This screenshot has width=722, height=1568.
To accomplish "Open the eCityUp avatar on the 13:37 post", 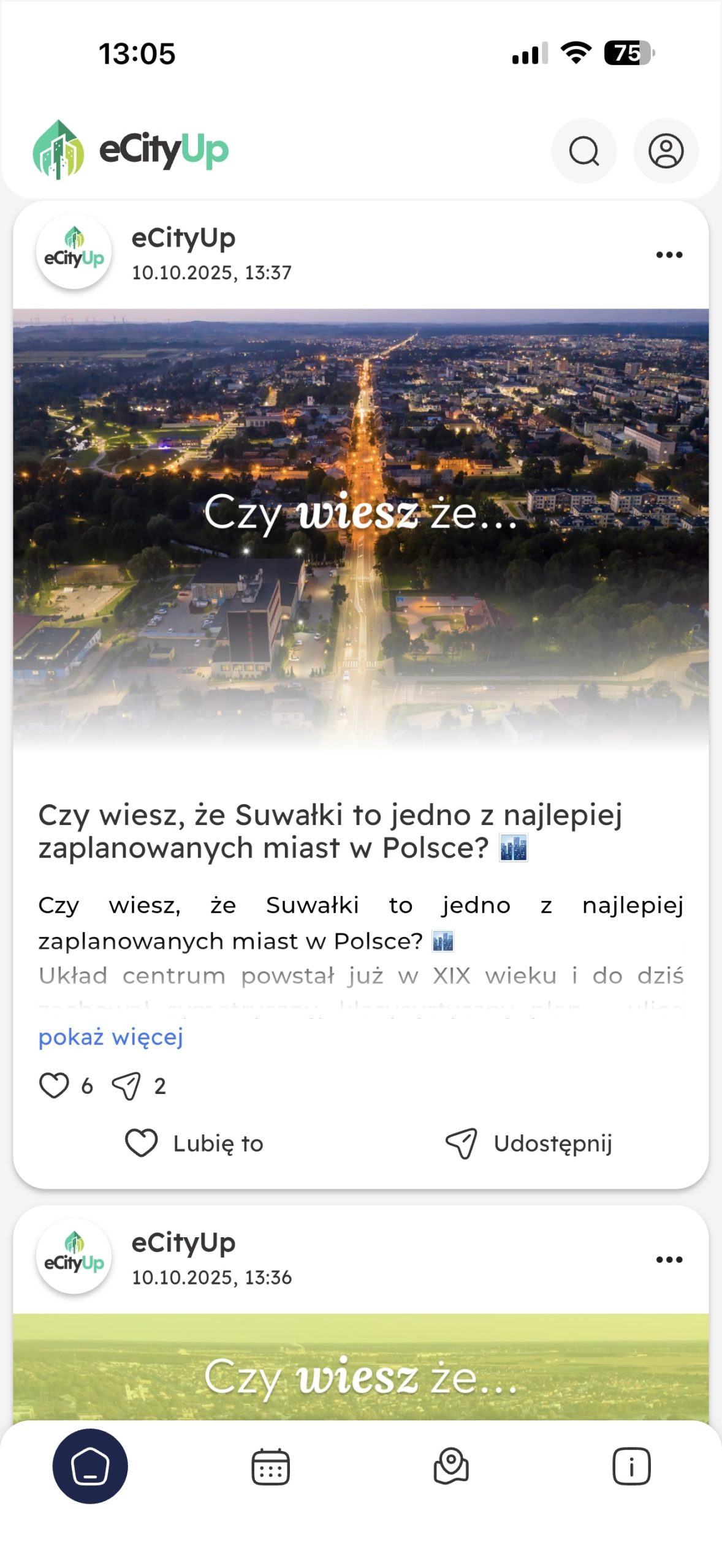I will [74, 252].
